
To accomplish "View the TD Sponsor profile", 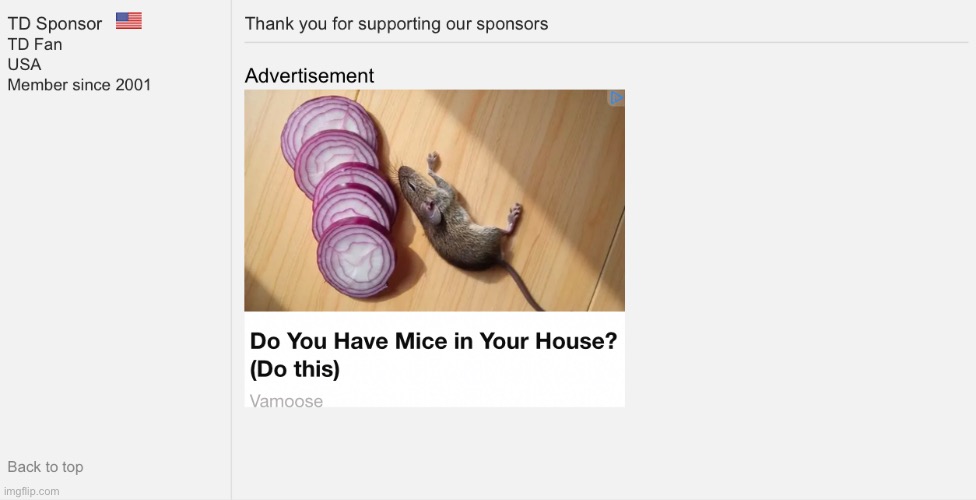I will 55,23.
